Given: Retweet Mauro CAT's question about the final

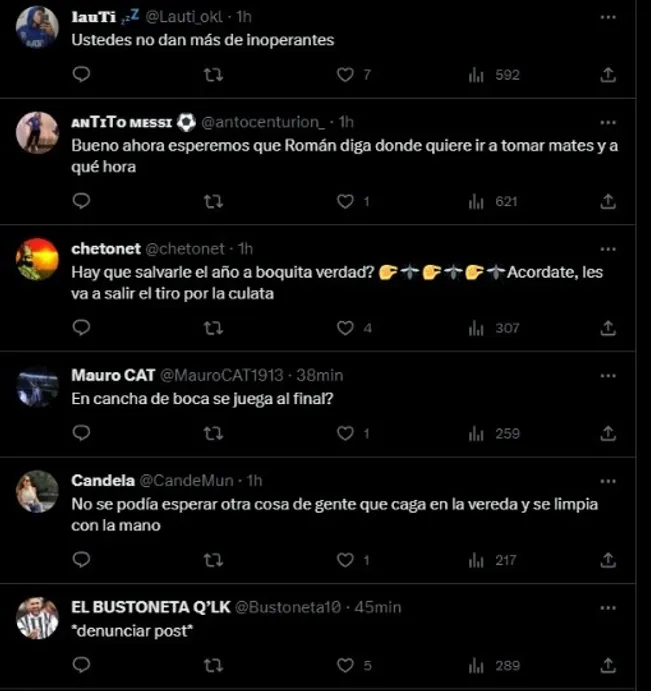Looking at the screenshot, I should [213, 434].
